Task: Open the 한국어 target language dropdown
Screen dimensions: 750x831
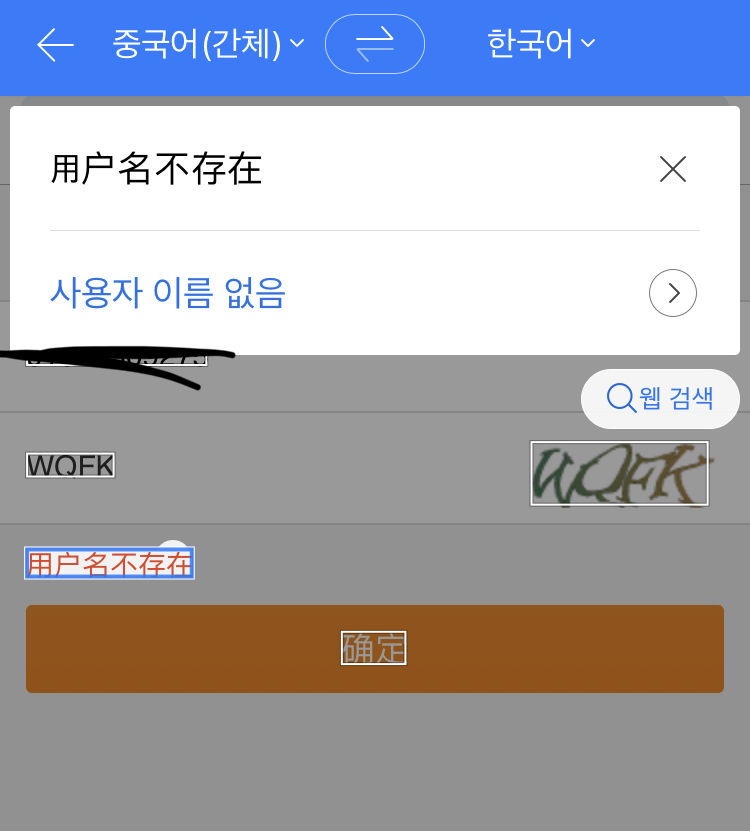Action: [538, 43]
